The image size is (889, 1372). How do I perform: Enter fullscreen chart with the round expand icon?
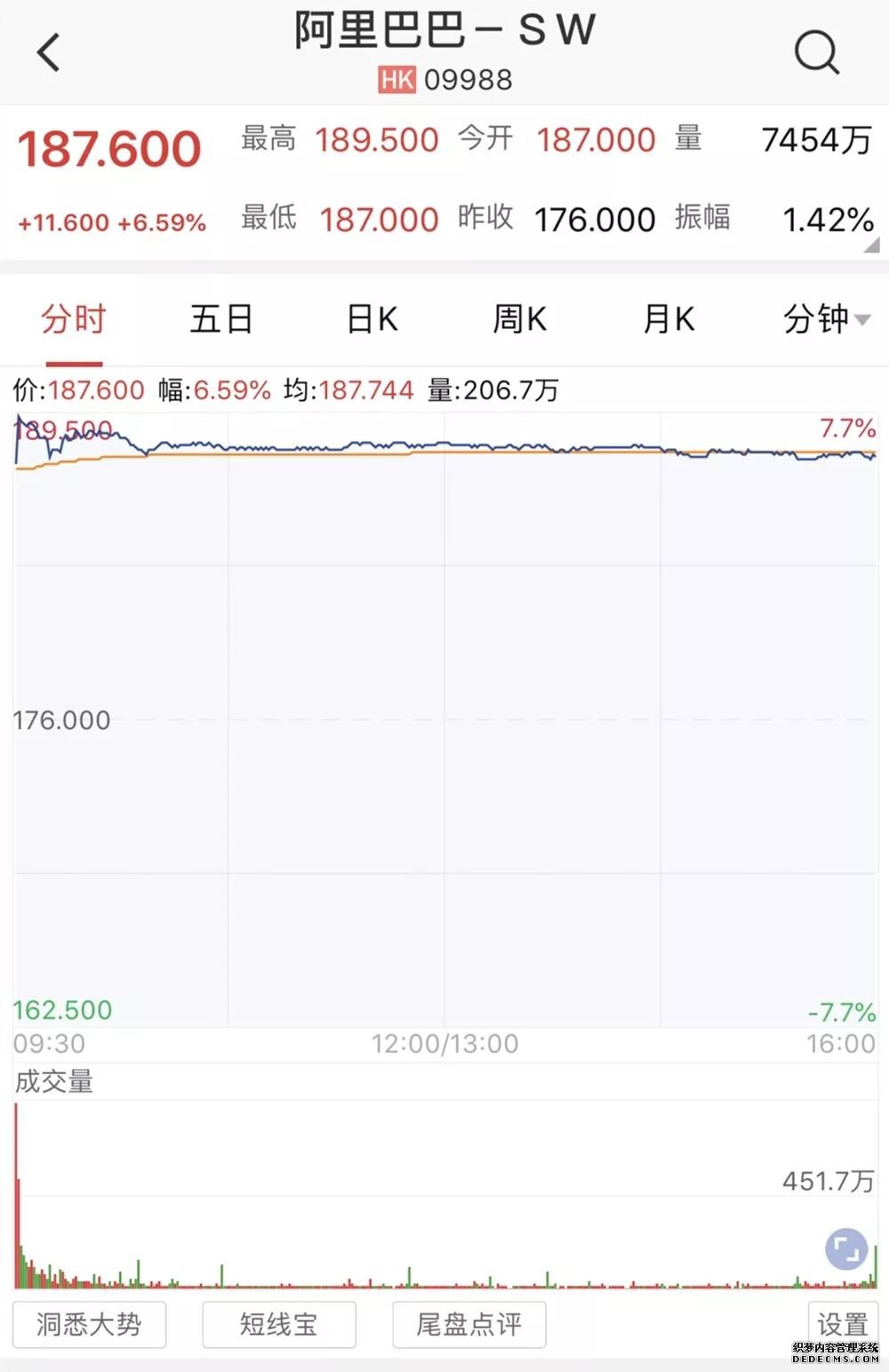tap(845, 1249)
